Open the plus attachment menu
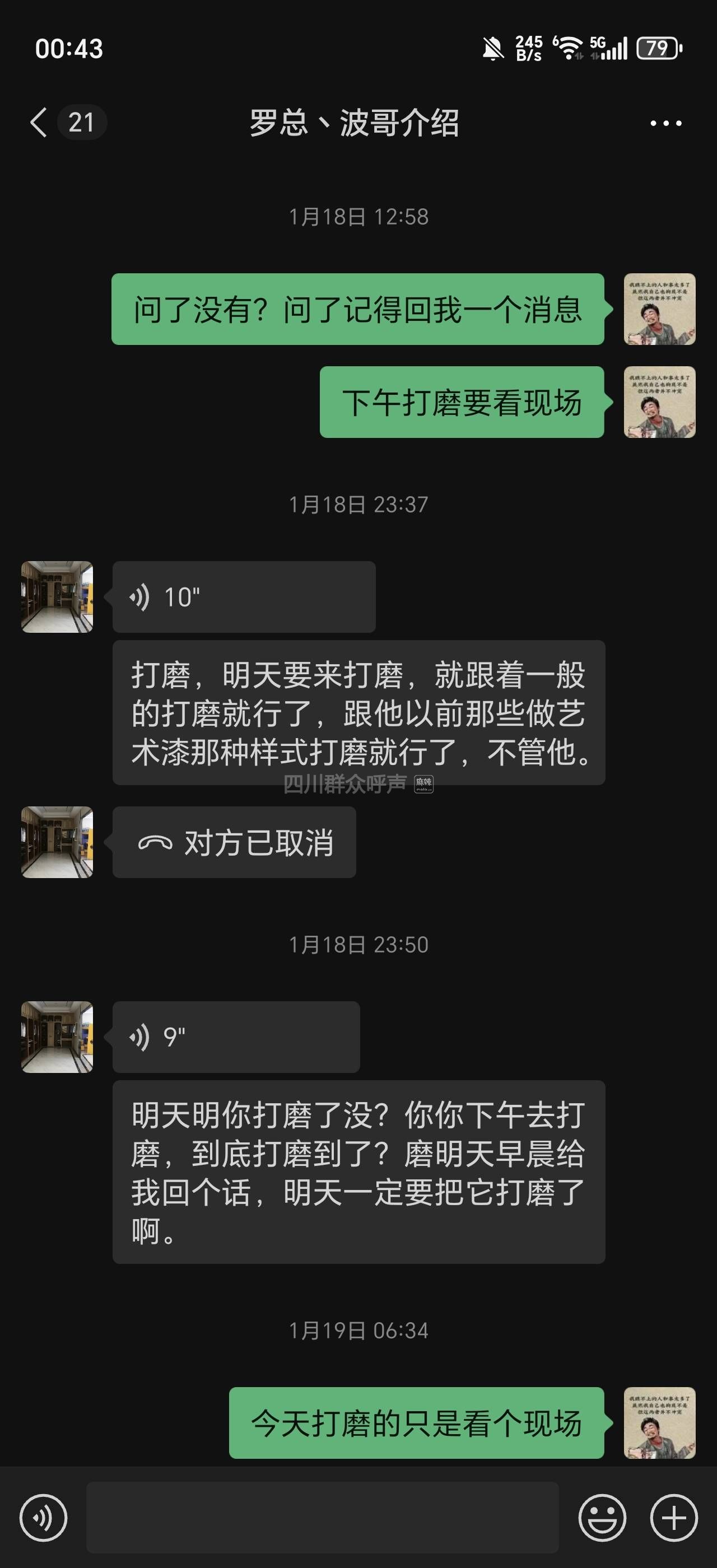The image size is (717, 1568). click(674, 1518)
